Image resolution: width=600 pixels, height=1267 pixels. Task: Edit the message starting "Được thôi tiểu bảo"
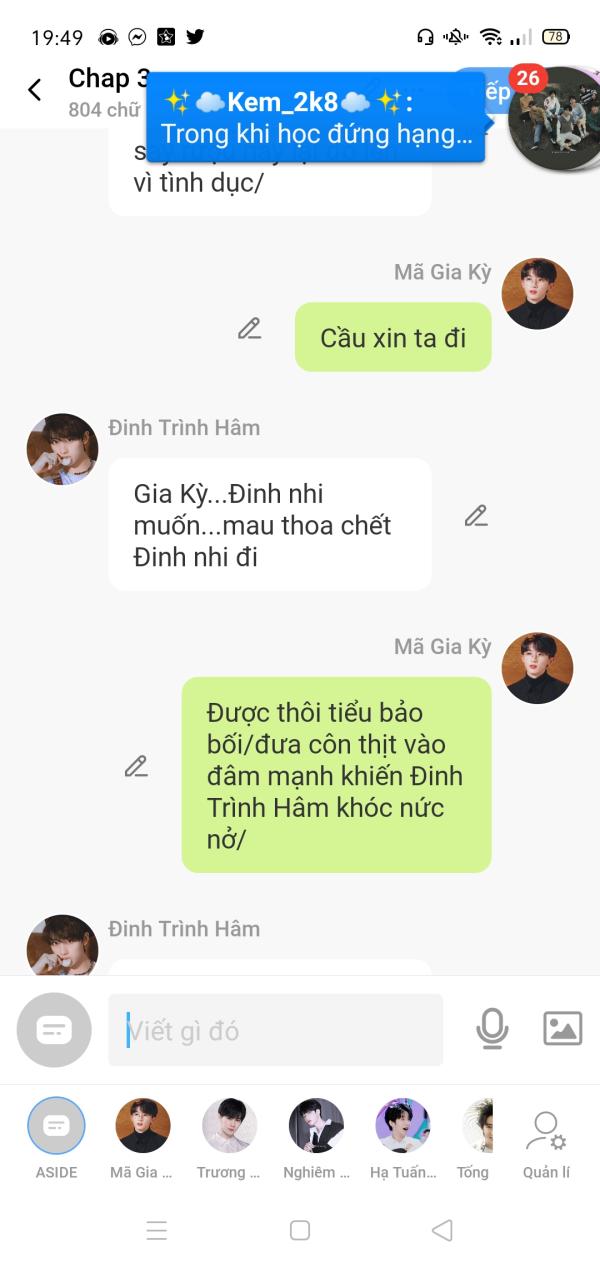click(x=136, y=766)
